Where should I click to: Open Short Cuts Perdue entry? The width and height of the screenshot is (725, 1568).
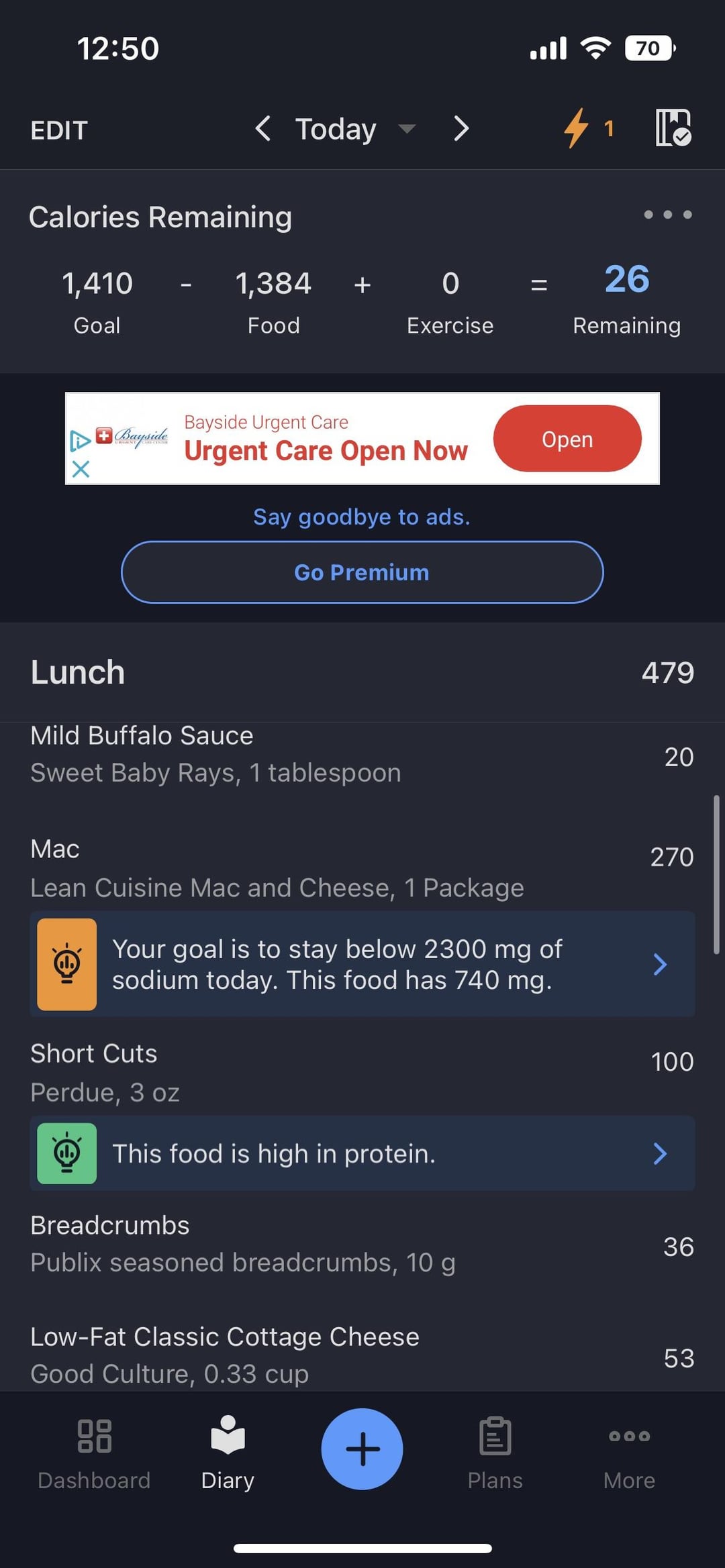[362, 1073]
